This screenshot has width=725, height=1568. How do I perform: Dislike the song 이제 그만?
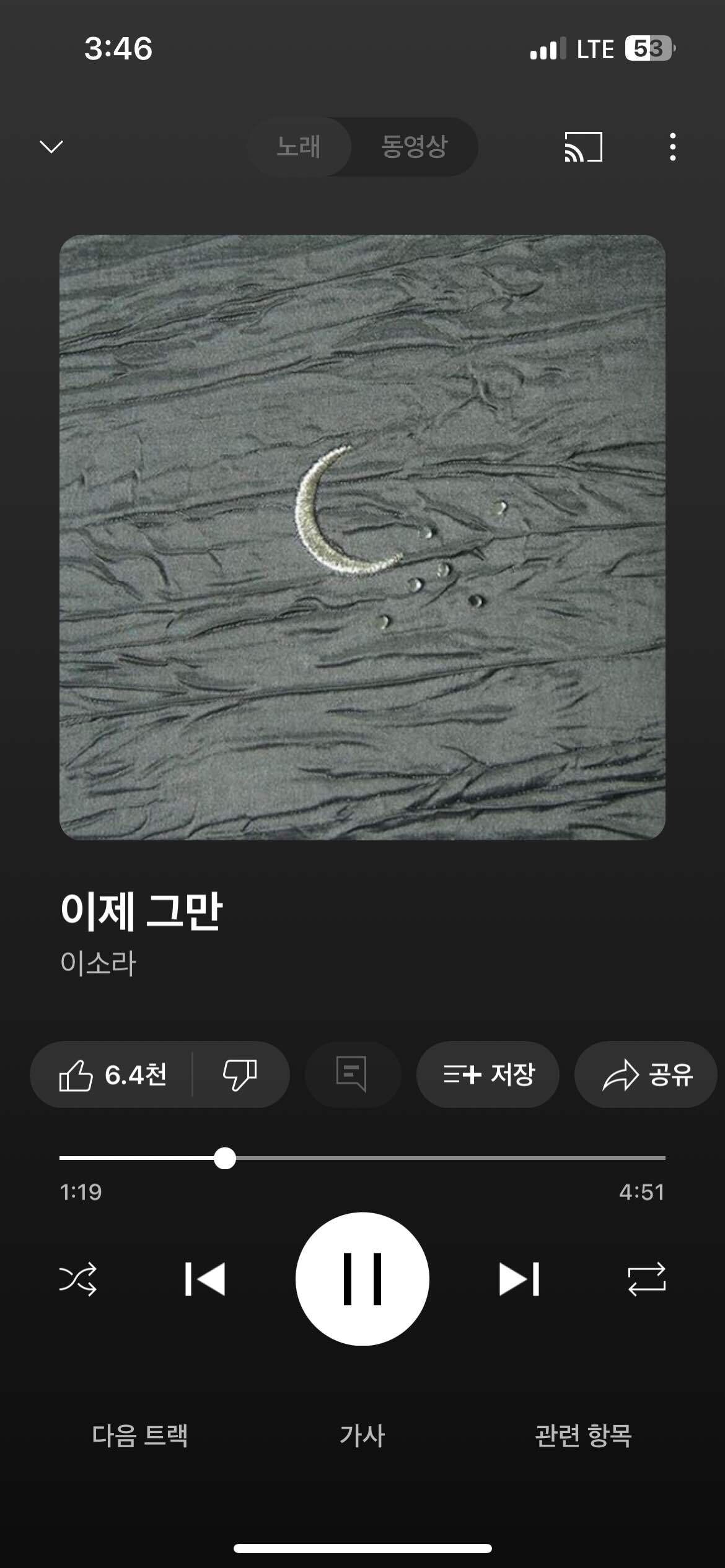[240, 1075]
